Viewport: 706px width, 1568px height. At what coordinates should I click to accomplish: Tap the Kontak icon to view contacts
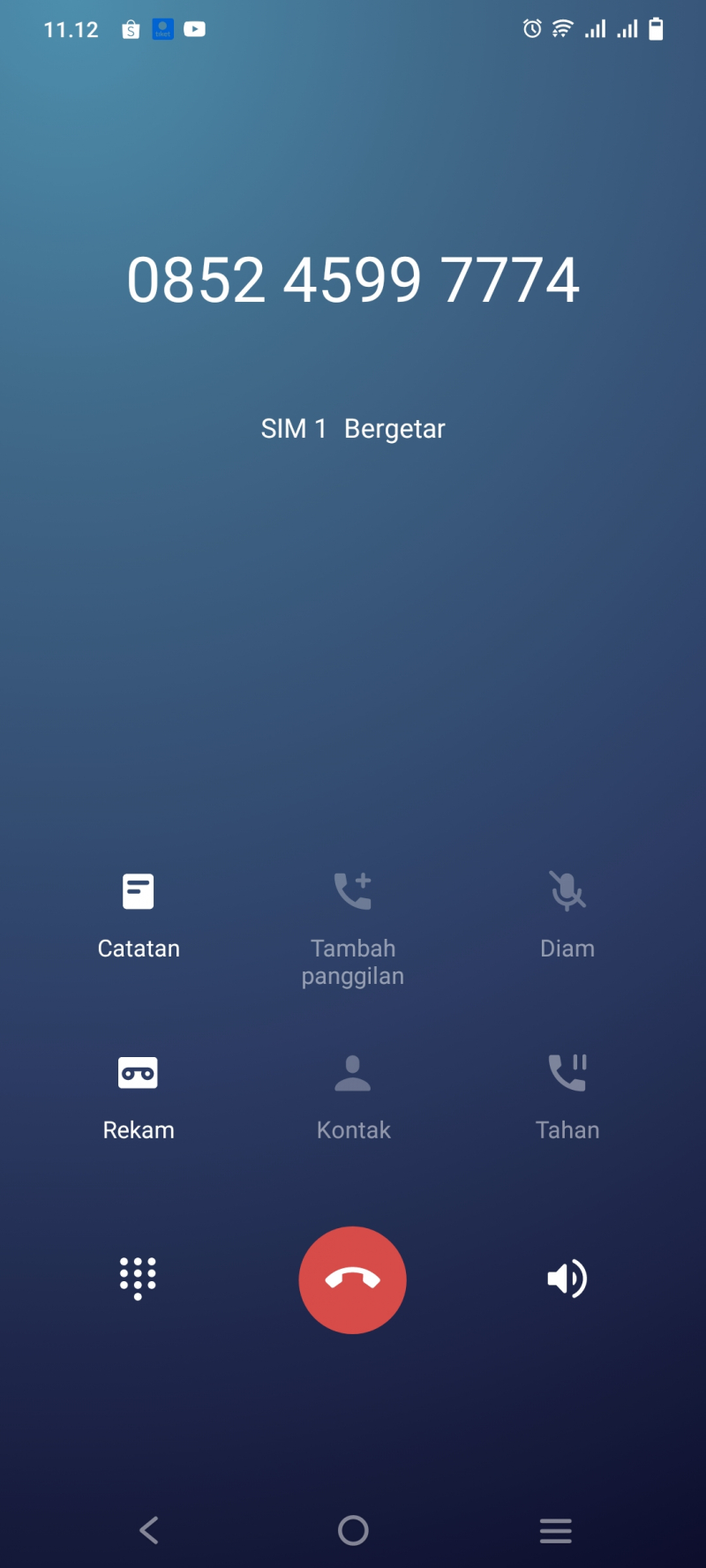coord(353,1072)
